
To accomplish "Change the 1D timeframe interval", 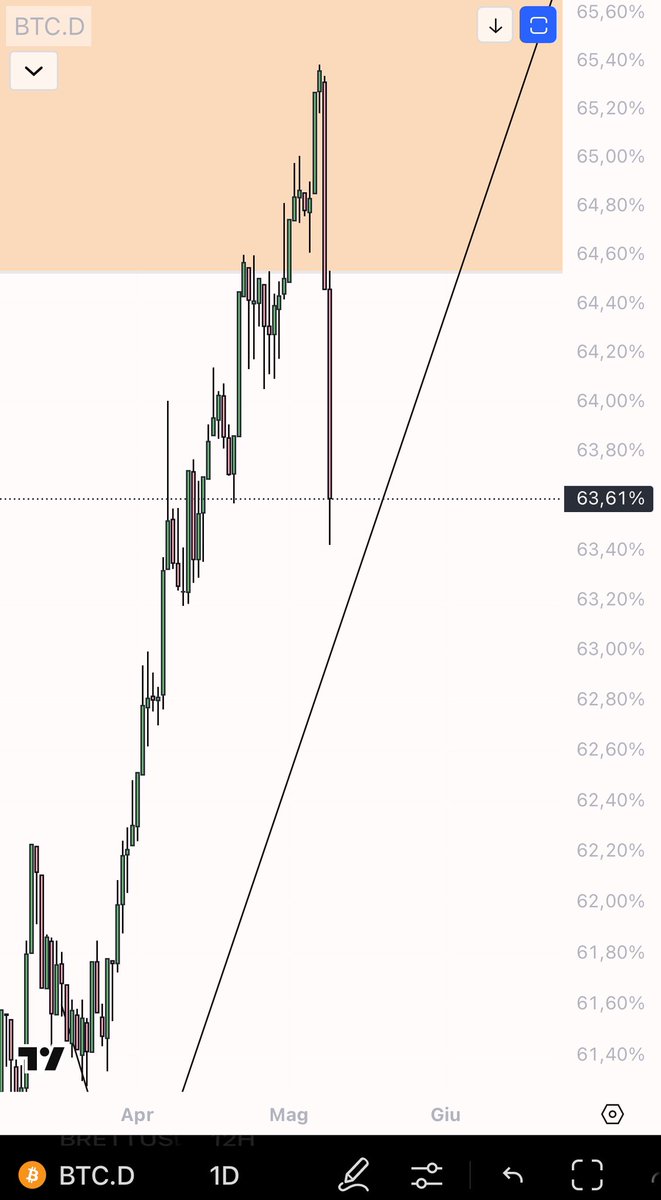I will coord(225,1174).
